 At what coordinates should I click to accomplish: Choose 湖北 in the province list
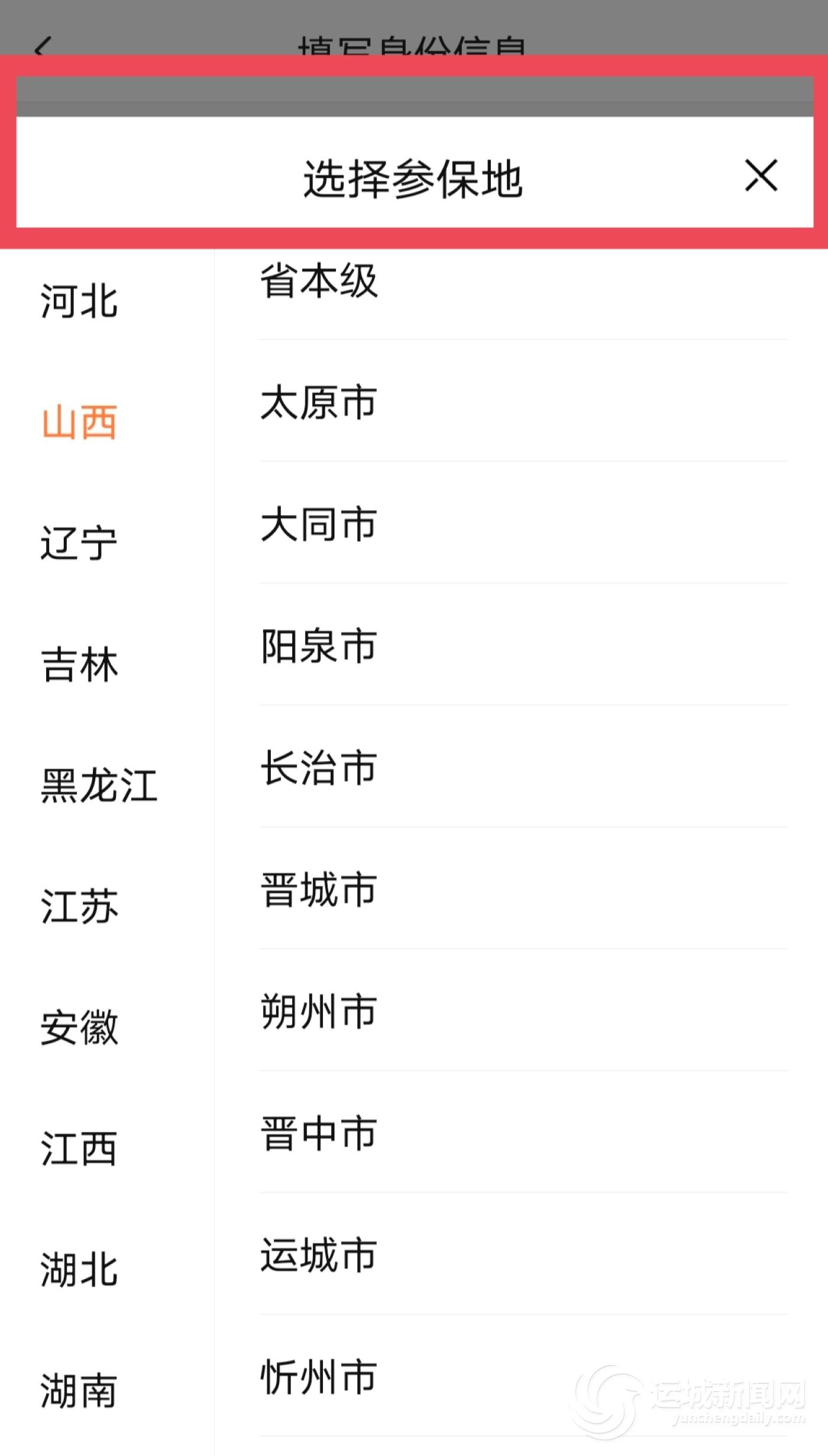[79, 1270]
